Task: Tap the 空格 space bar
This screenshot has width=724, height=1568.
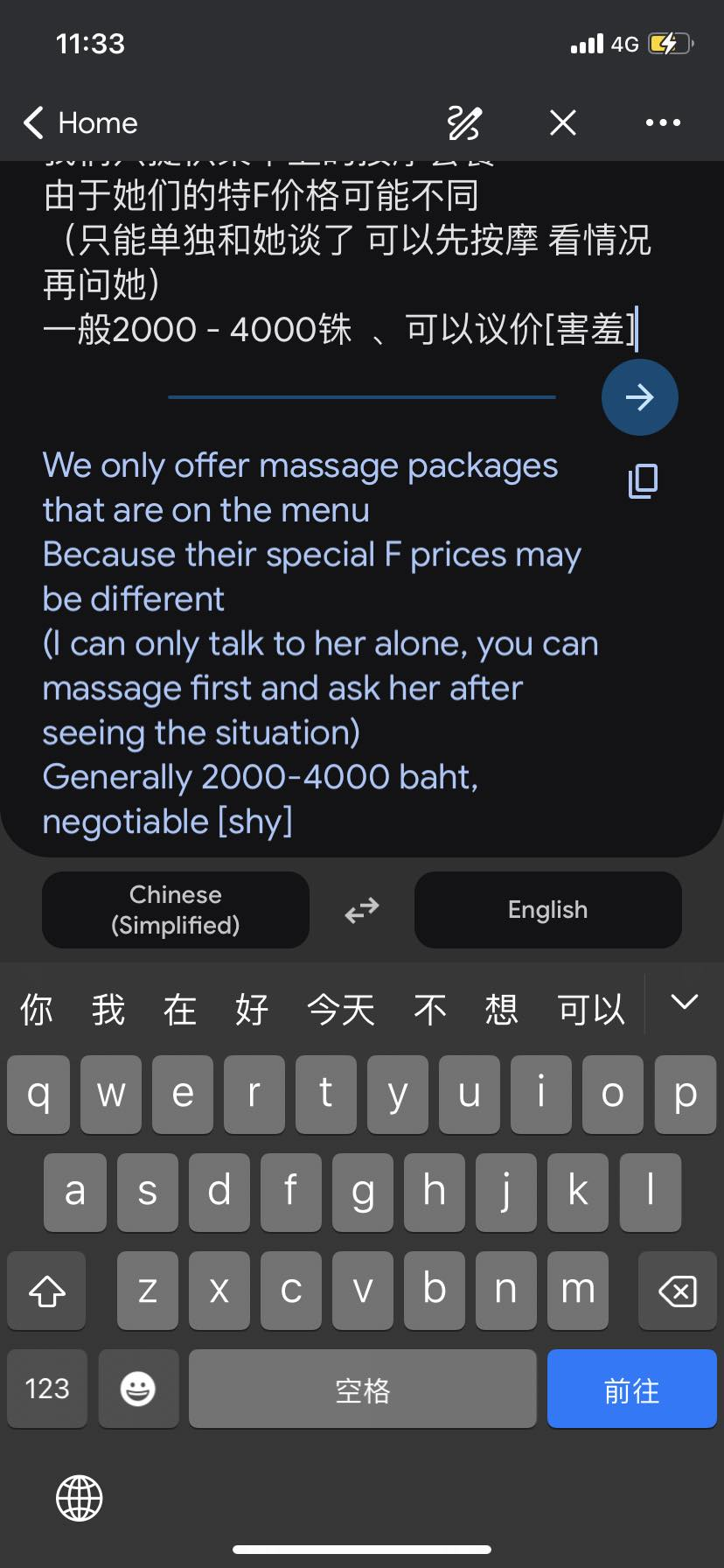Action: coord(362,1389)
